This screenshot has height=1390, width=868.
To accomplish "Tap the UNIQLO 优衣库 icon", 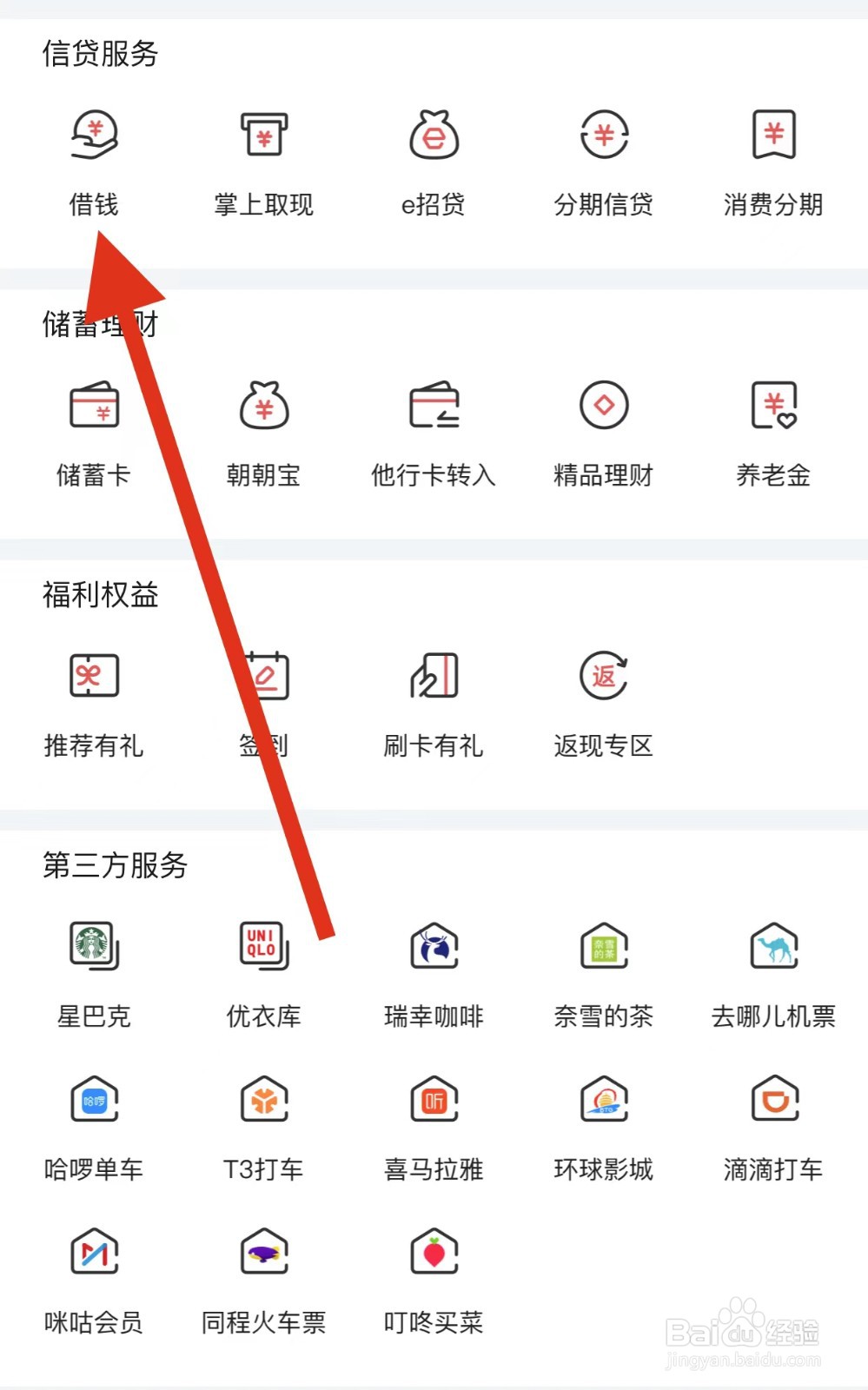I will pyautogui.click(x=263, y=969).
